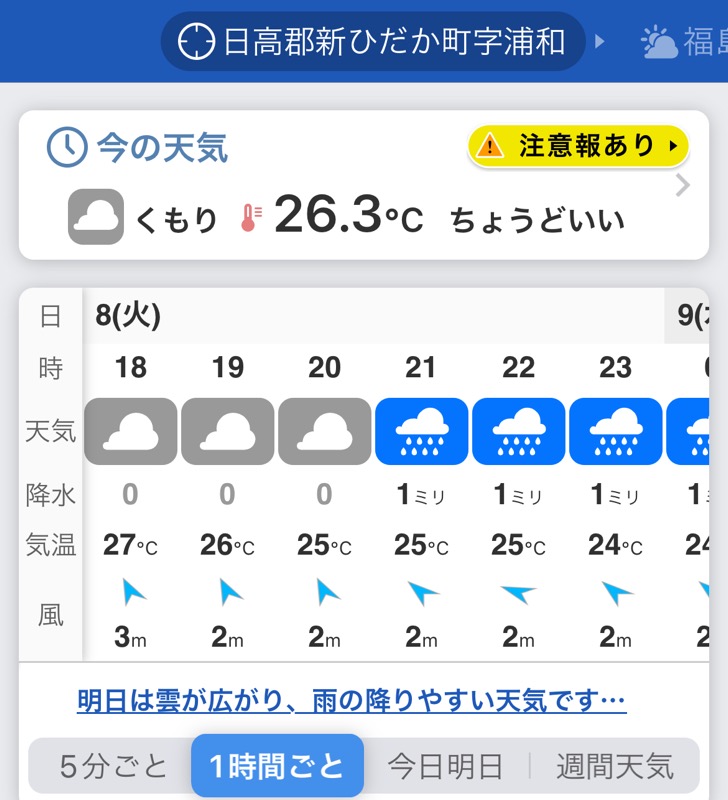Select the 1時間ごと tab
This screenshot has width=728, height=800.
coord(277,766)
